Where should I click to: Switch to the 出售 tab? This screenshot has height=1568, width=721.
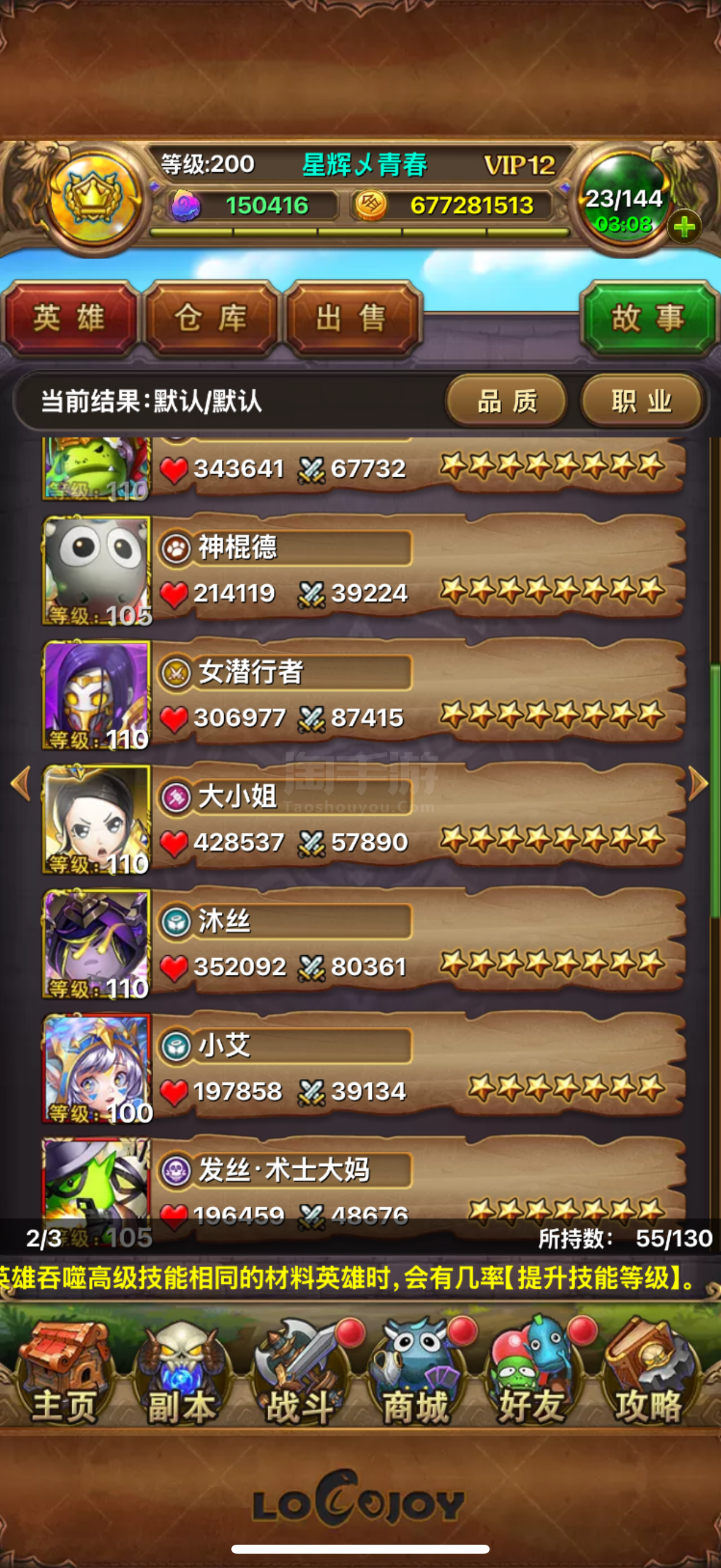pos(352,318)
